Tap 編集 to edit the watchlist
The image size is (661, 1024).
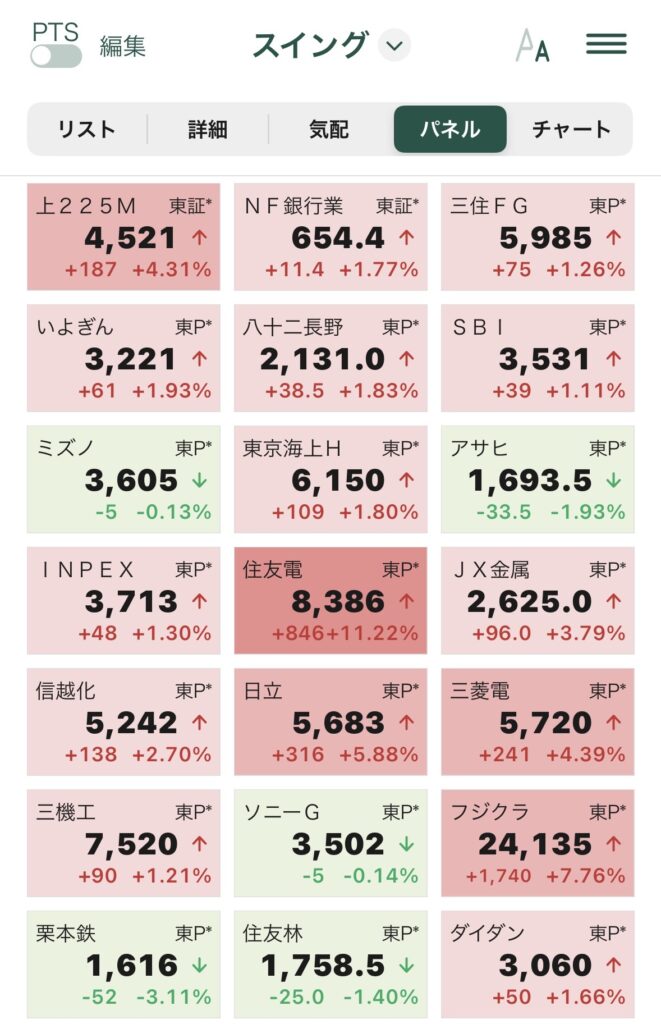123,46
